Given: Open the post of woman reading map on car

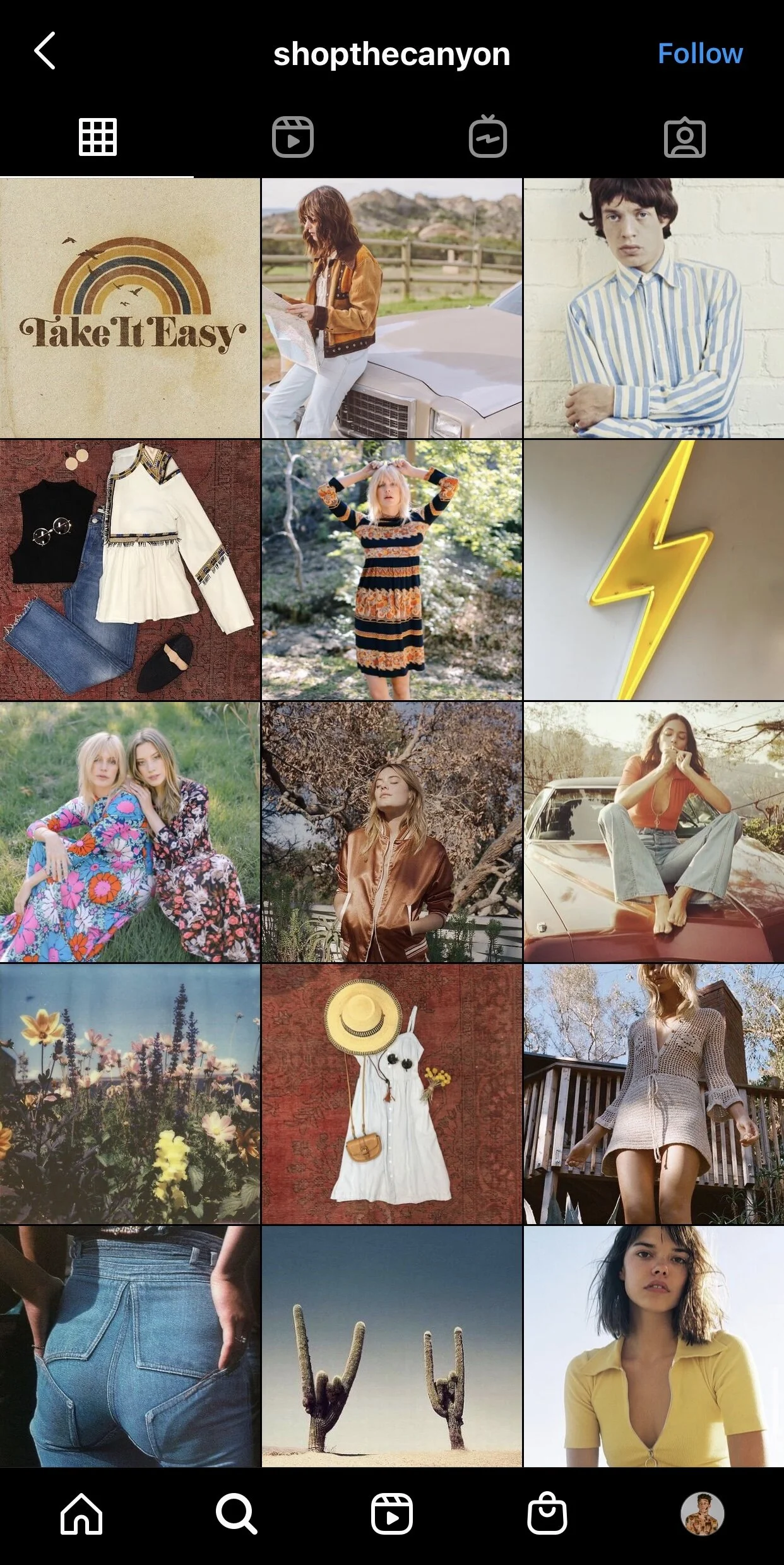Looking at the screenshot, I should tap(391, 308).
